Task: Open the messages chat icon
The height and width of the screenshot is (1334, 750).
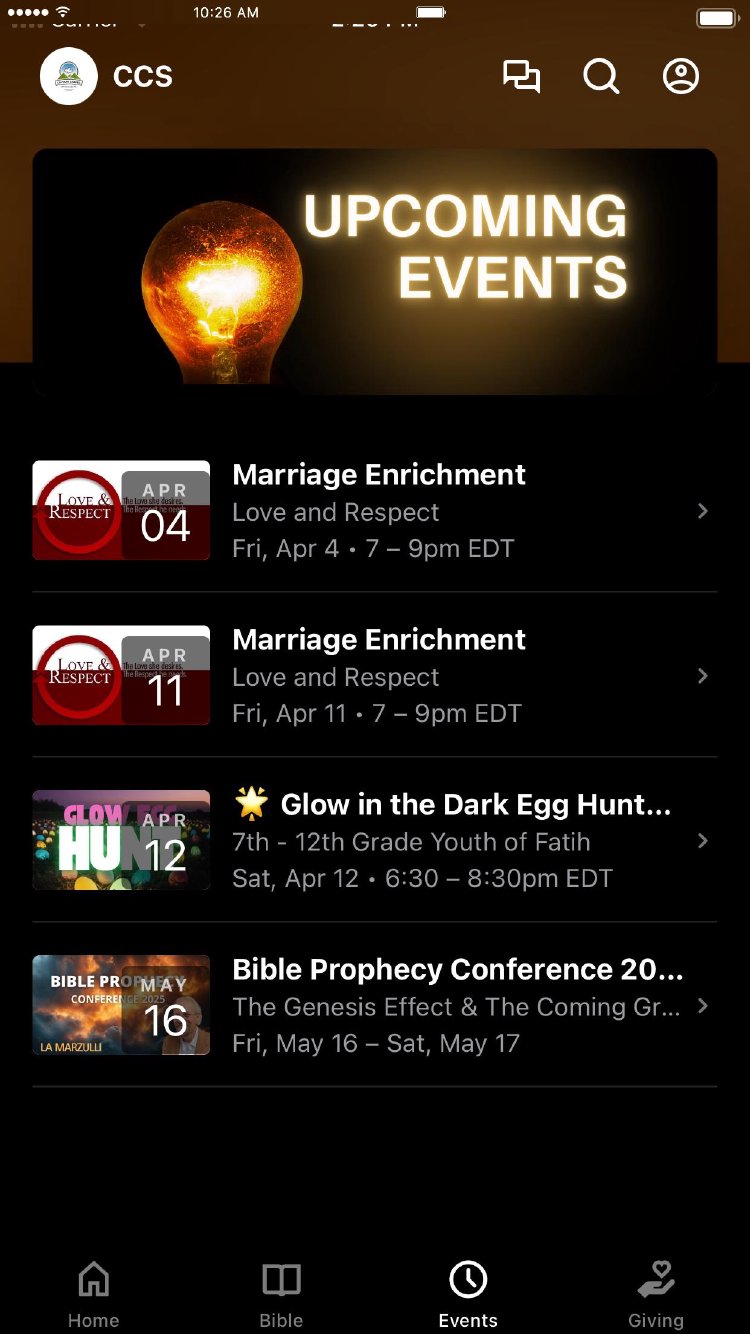Action: coord(521,77)
